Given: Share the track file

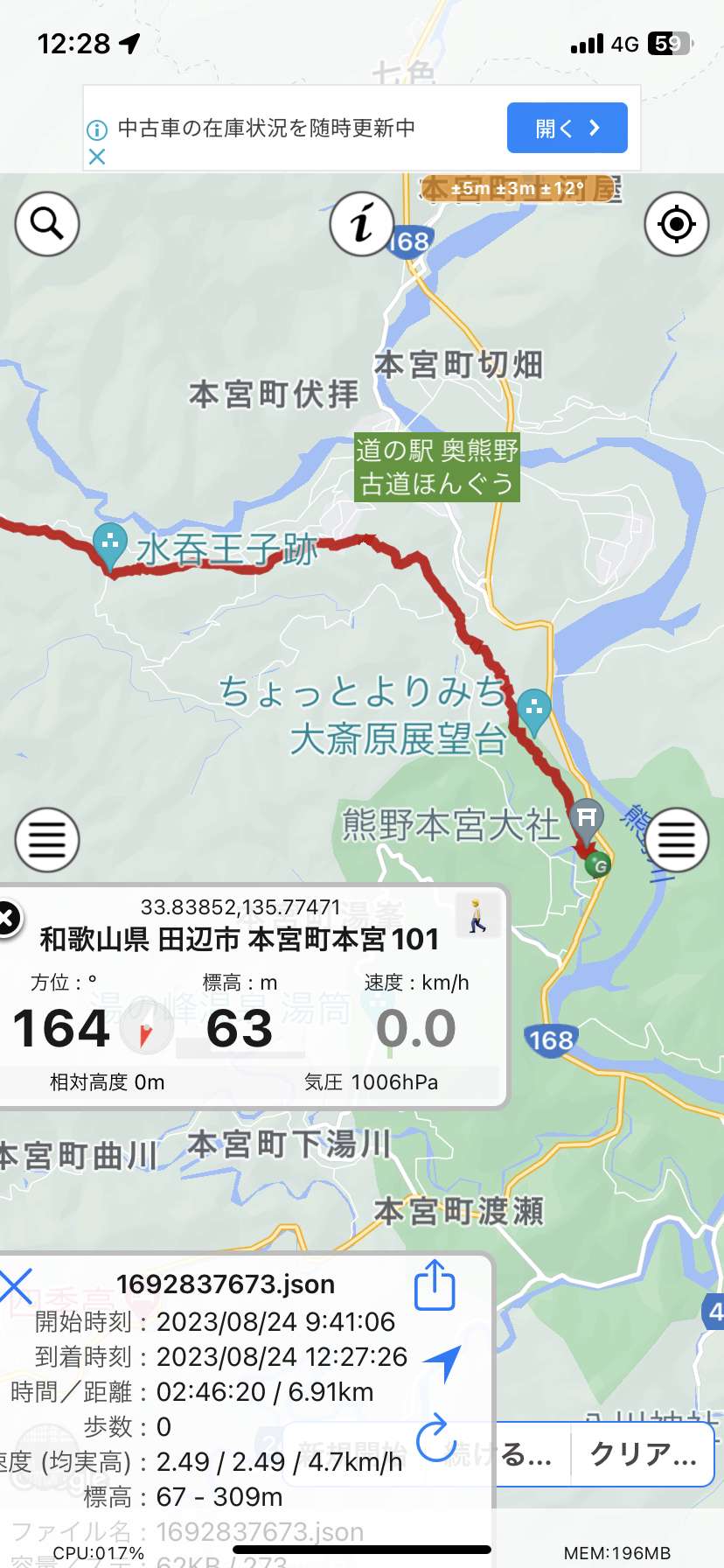Looking at the screenshot, I should (435, 1284).
